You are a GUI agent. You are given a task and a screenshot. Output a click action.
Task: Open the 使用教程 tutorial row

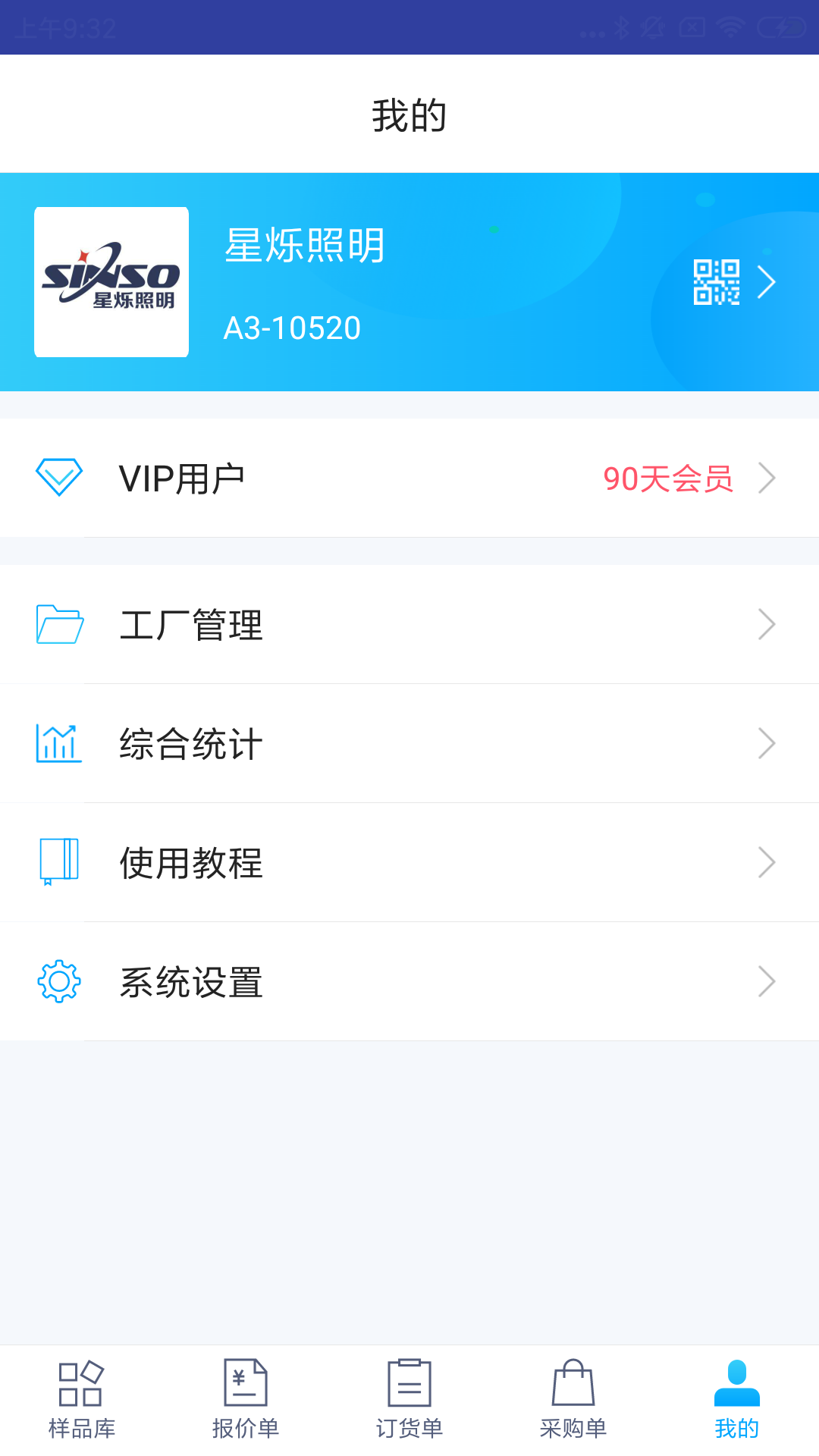(409, 862)
